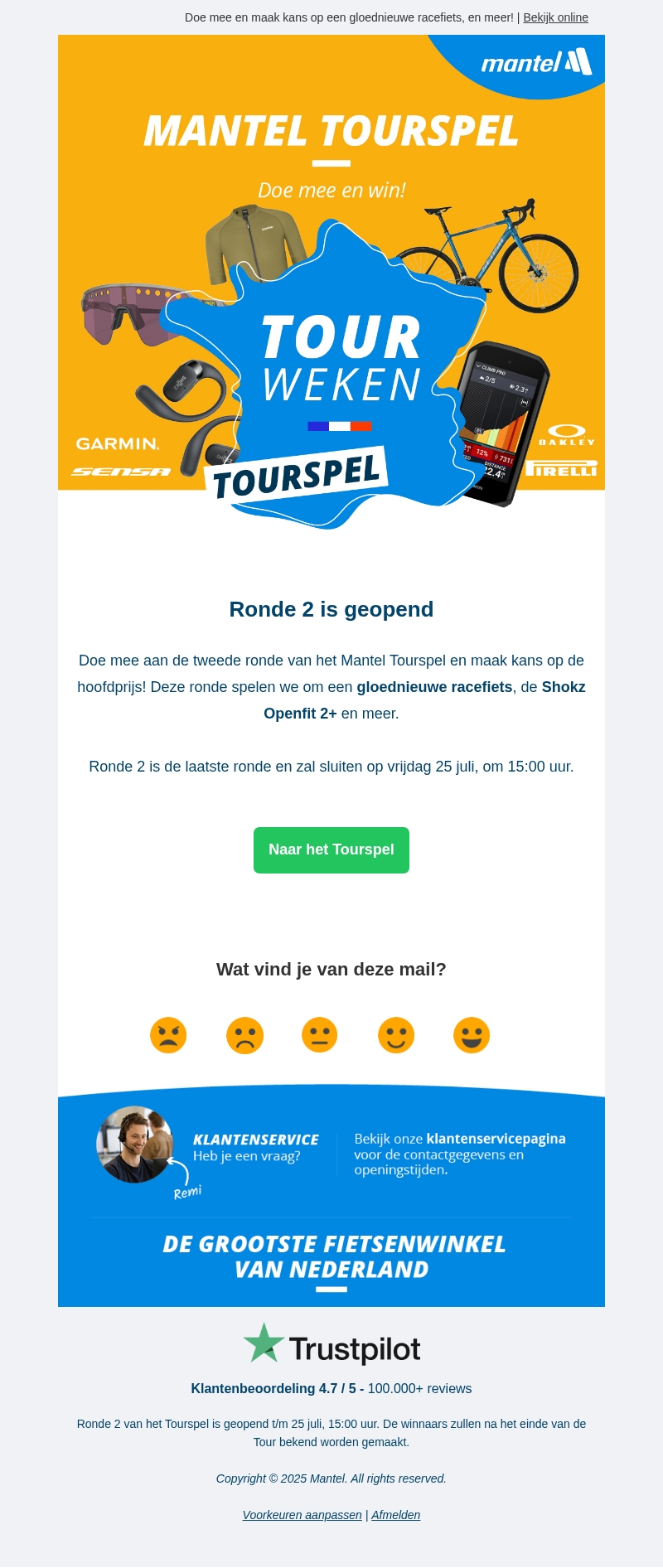Screen dimensions: 663x1568
Task: Tap the Naar het Tourspel button
Action: click(x=331, y=849)
